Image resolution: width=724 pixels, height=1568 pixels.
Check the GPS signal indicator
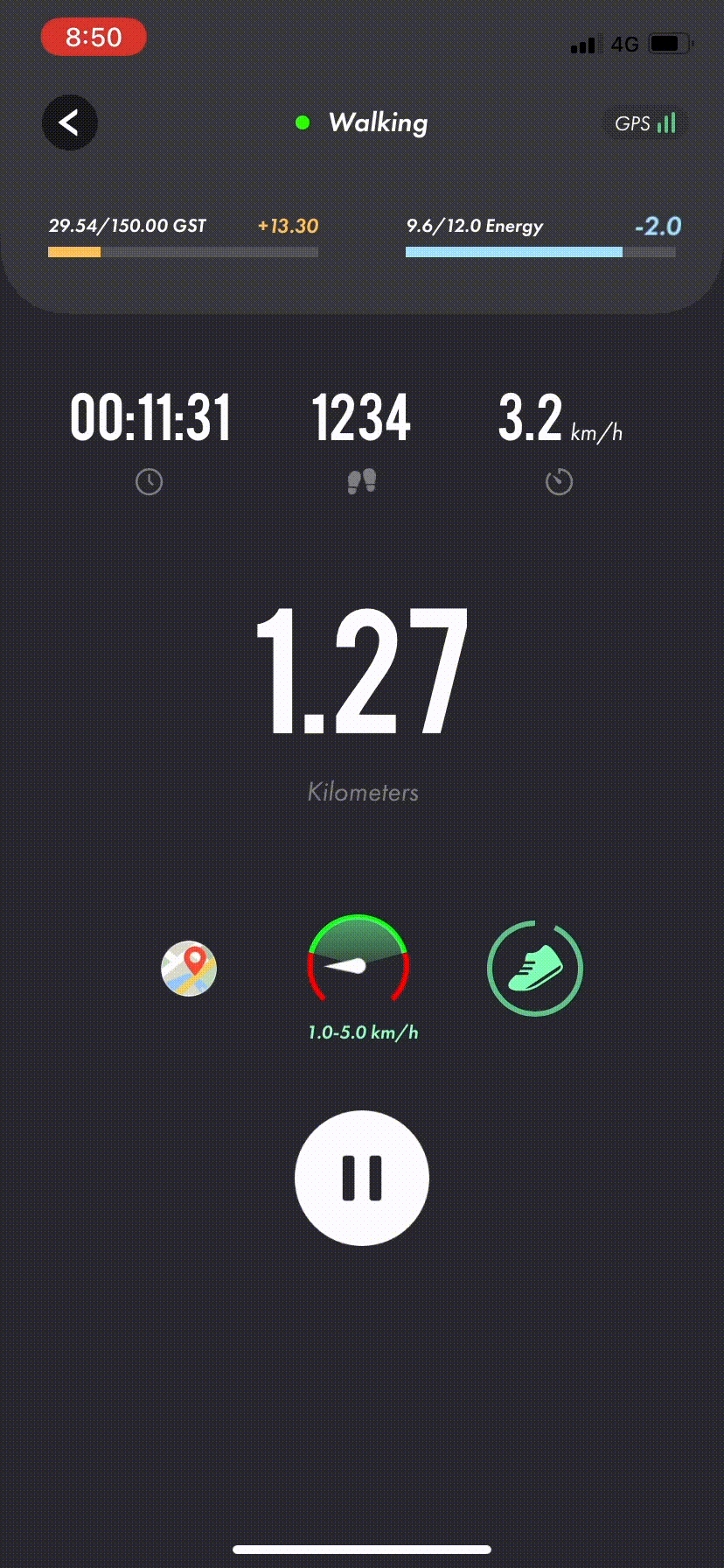coord(644,123)
